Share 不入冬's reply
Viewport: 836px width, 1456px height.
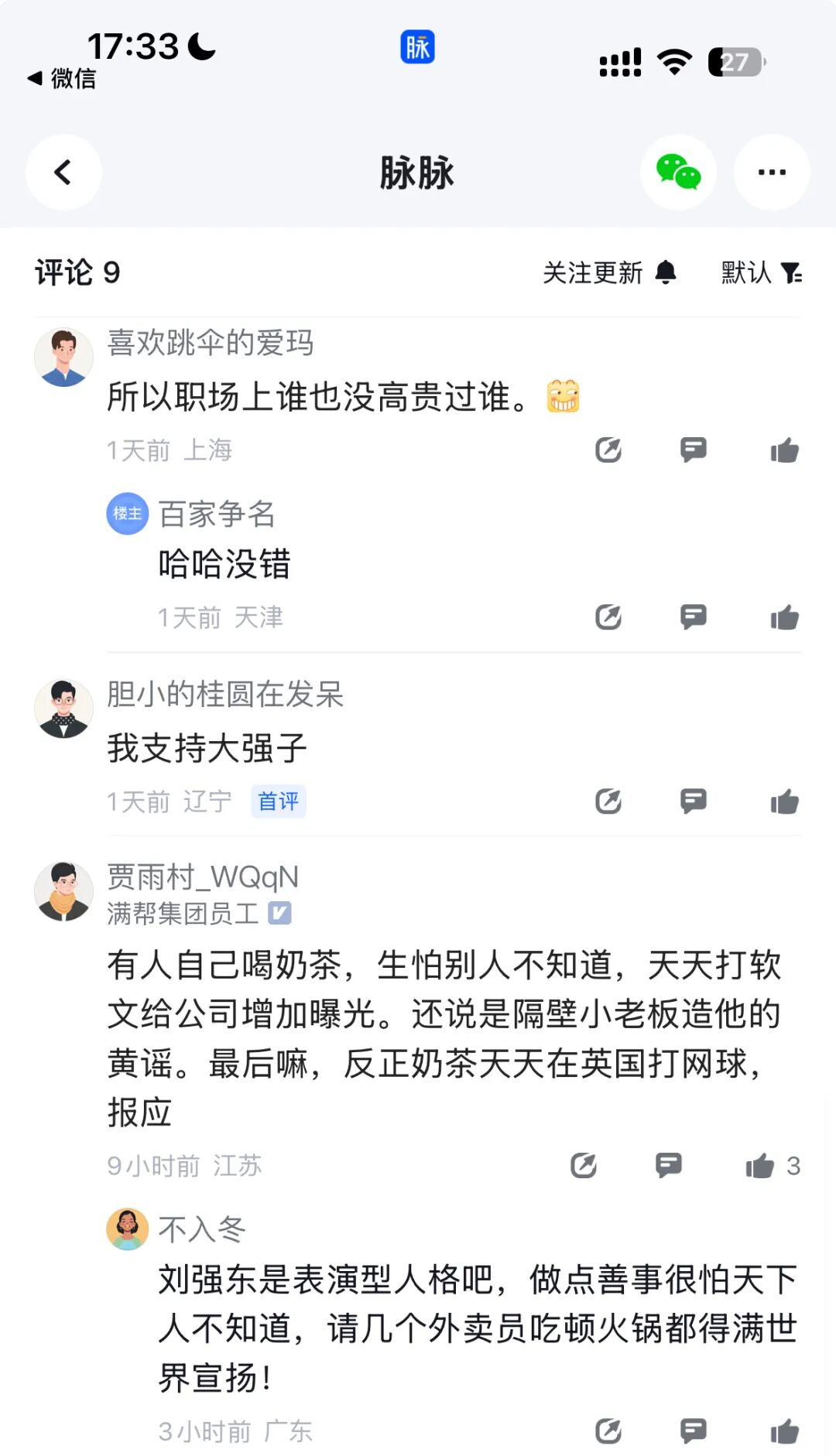pos(608,1431)
